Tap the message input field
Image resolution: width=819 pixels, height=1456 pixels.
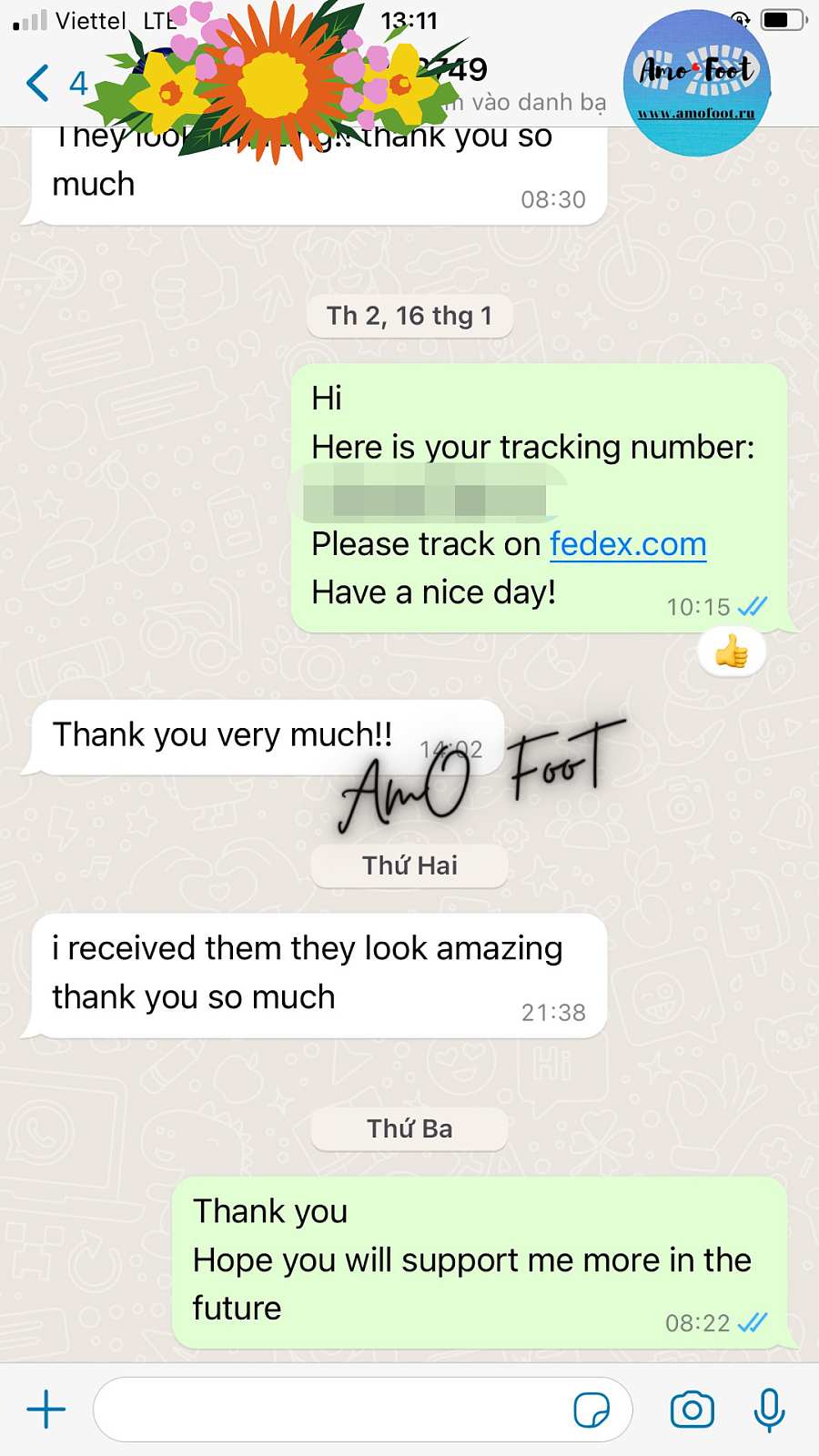328,1410
